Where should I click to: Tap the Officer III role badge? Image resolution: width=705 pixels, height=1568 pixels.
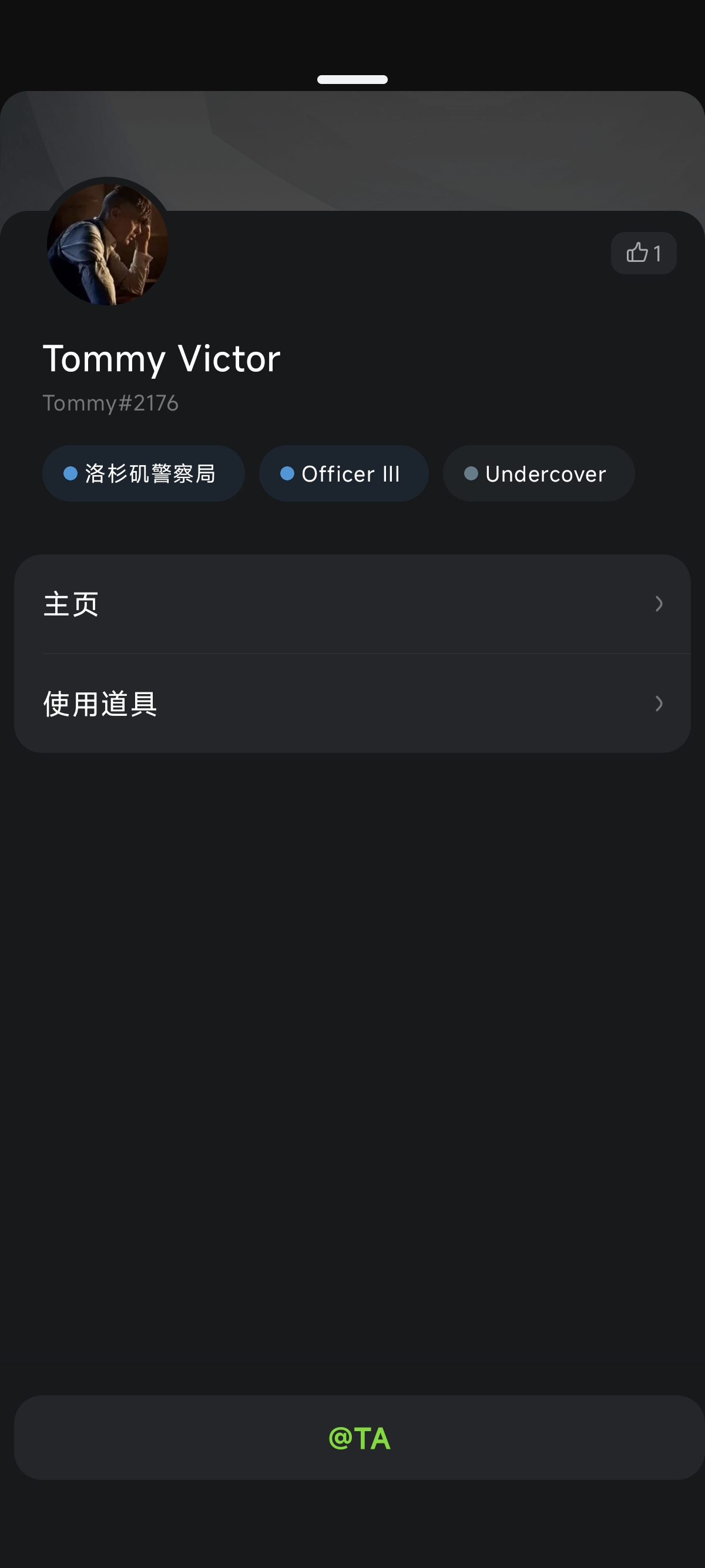click(x=343, y=473)
